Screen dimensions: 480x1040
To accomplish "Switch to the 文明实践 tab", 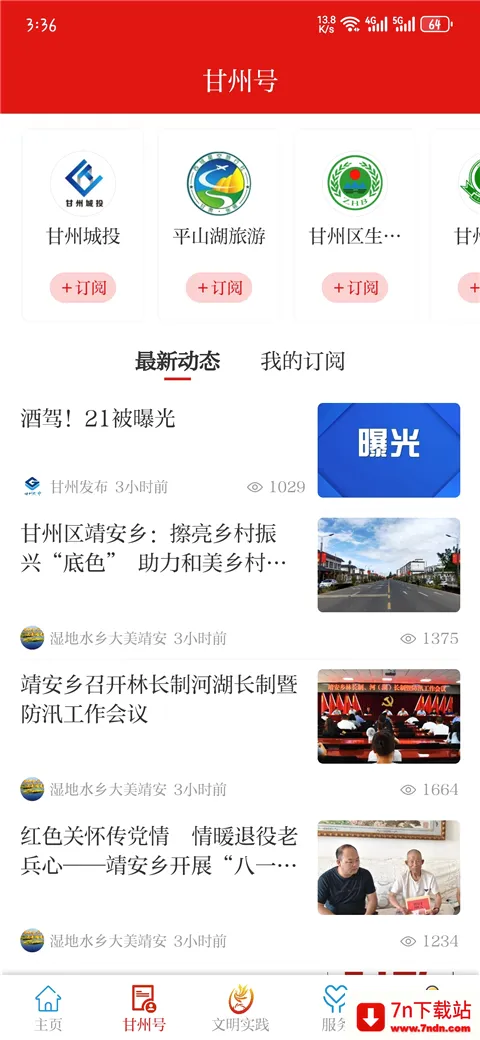I will pyautogui.click(x=241, y=1008).
